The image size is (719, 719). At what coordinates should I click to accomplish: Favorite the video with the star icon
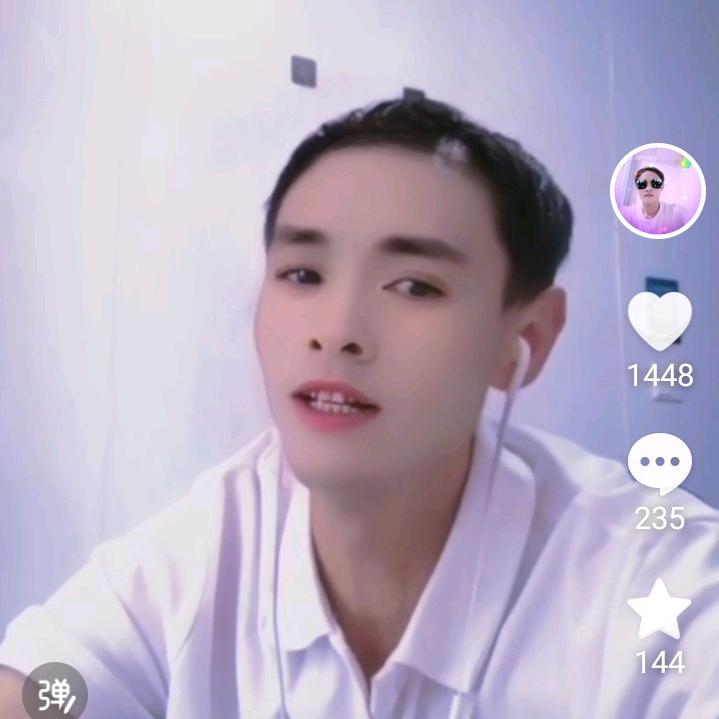(x=660, y=610)
